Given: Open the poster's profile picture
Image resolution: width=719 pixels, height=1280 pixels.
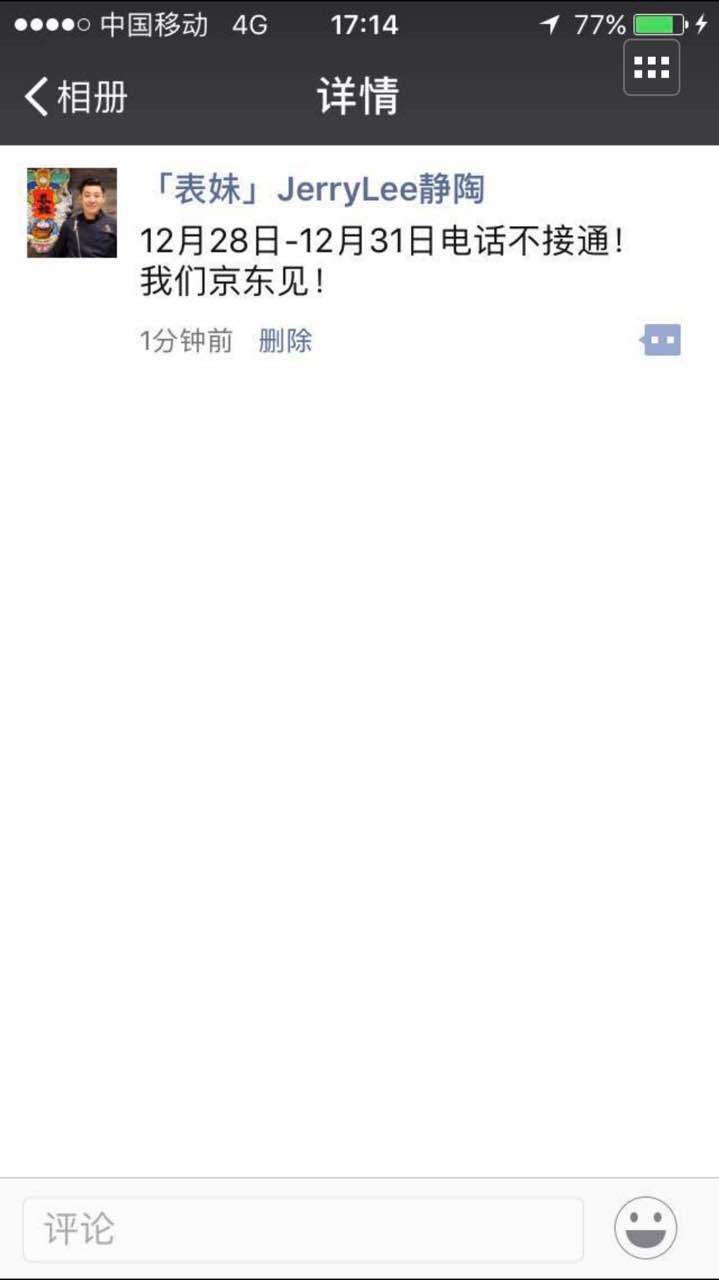Looking at the screenshot, I should (x=72, y=213).
